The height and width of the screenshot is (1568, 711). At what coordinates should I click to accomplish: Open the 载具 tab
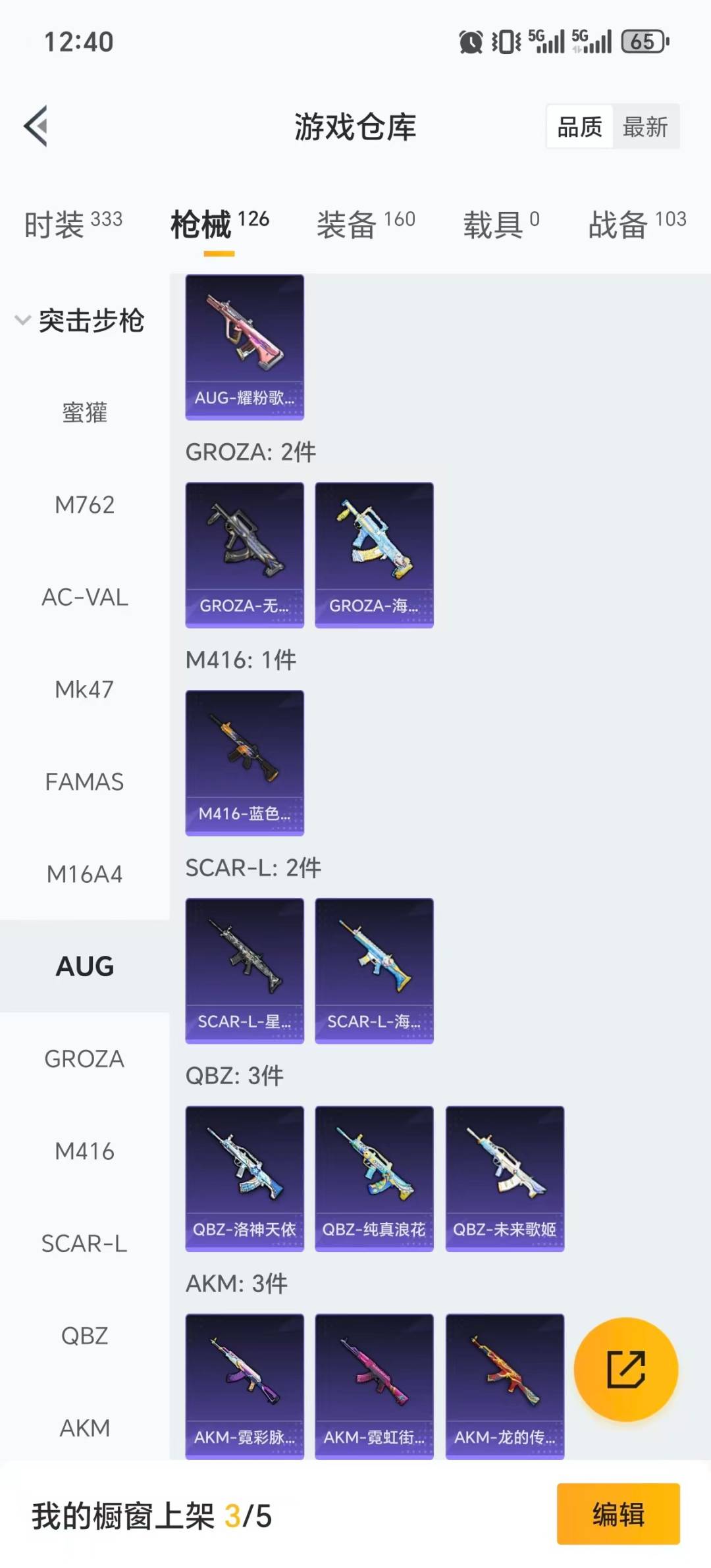(x=501, y=224)
